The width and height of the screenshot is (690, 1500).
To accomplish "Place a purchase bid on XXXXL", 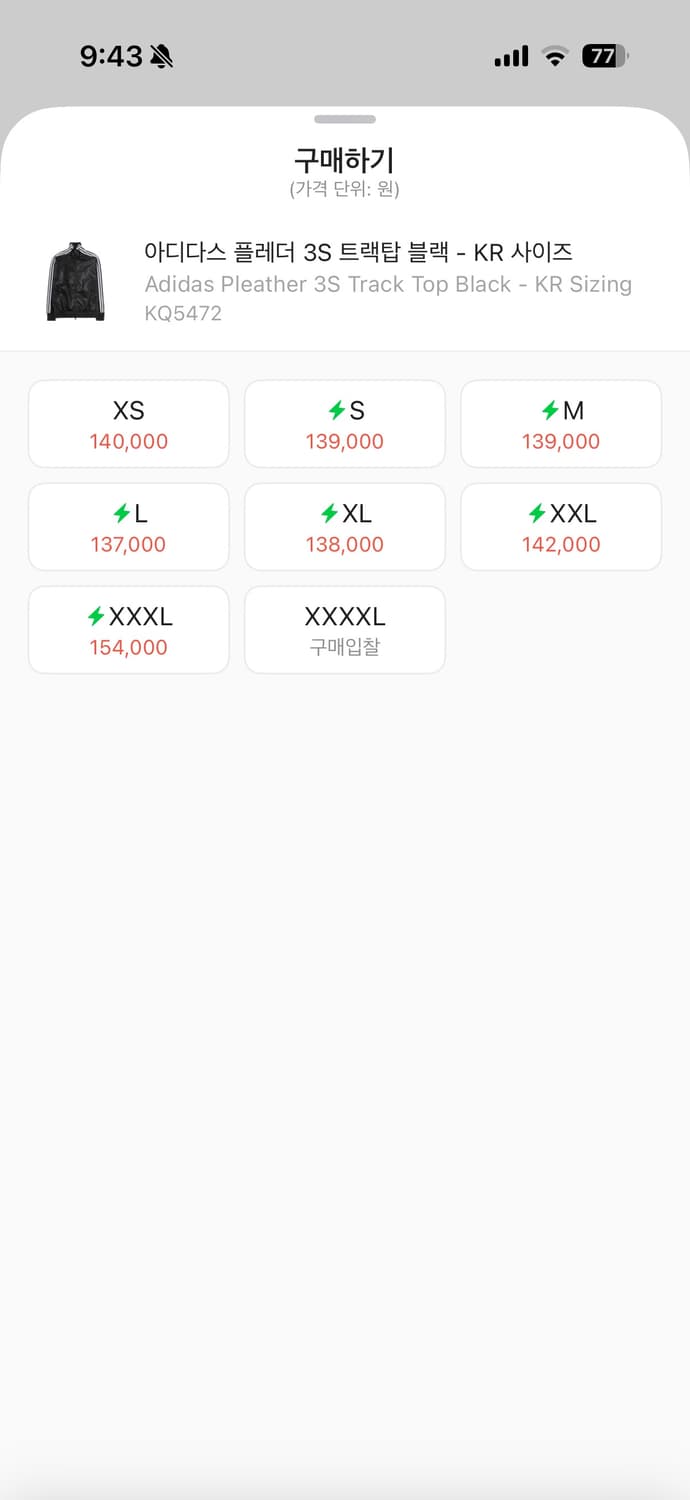I will (x=345, y=630).
